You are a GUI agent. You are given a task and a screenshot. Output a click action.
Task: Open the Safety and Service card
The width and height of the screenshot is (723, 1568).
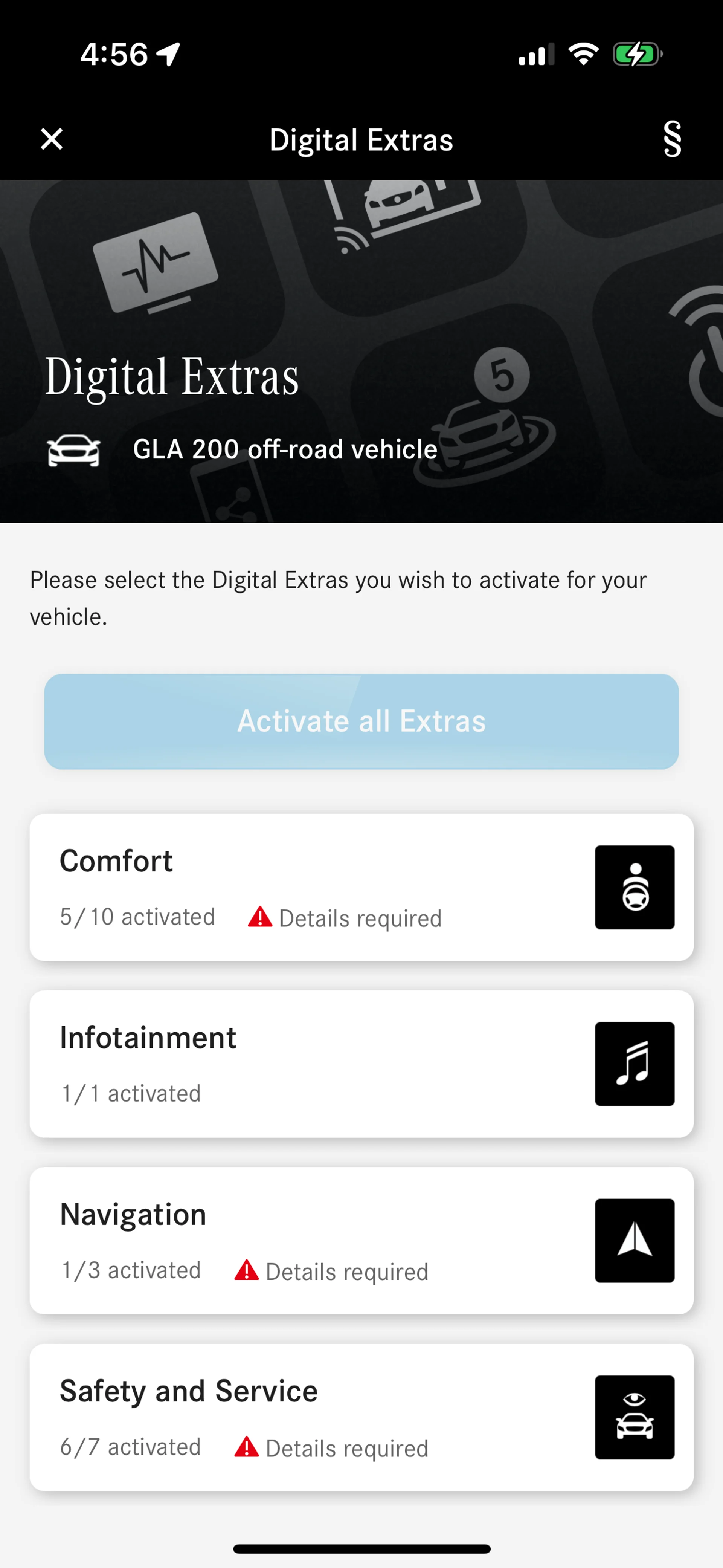361,1417
